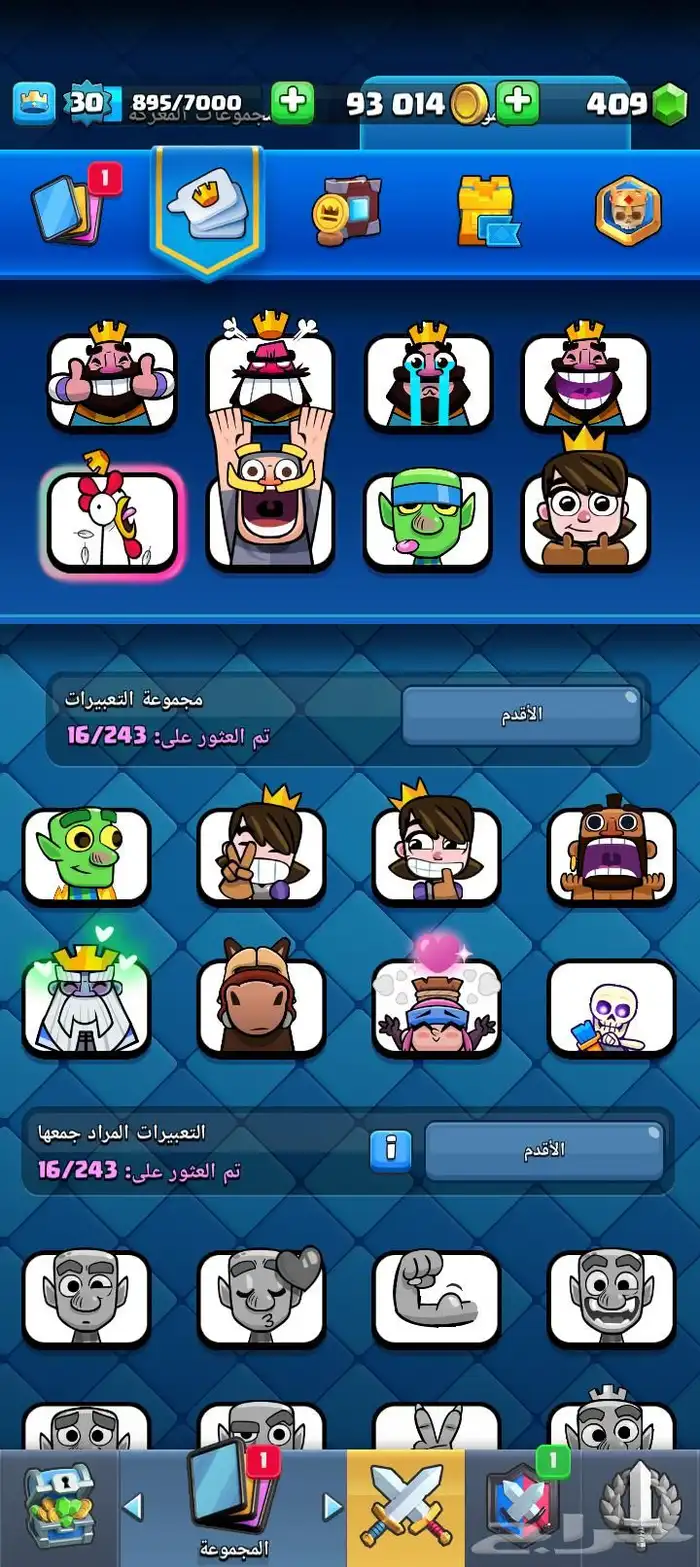The image size is (700, 1567).
Task: Switch to the battle crossed swords tab
Action: [405, 1507]
